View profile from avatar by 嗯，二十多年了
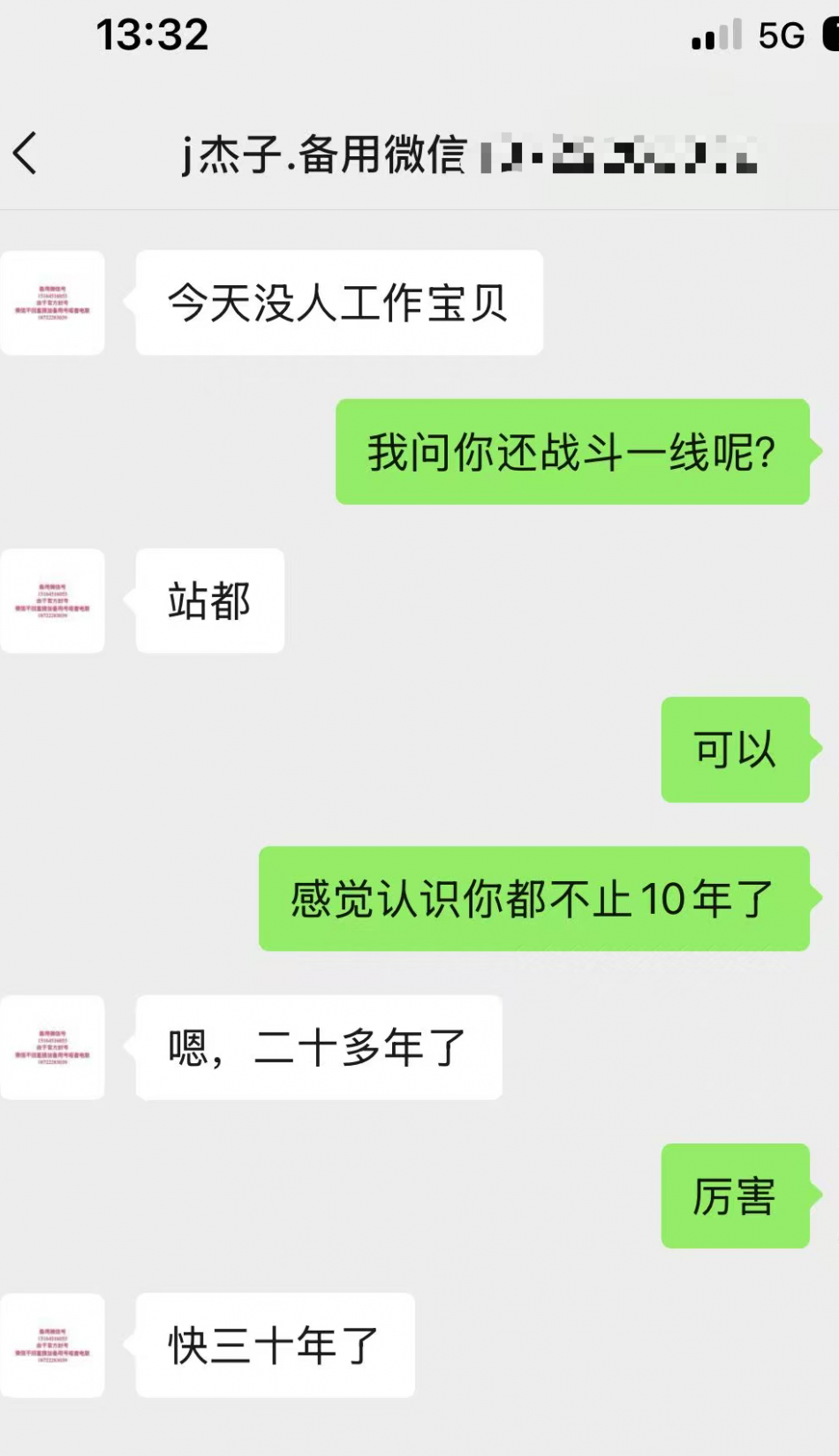Screen dimensions: 839x1456 53,1047
